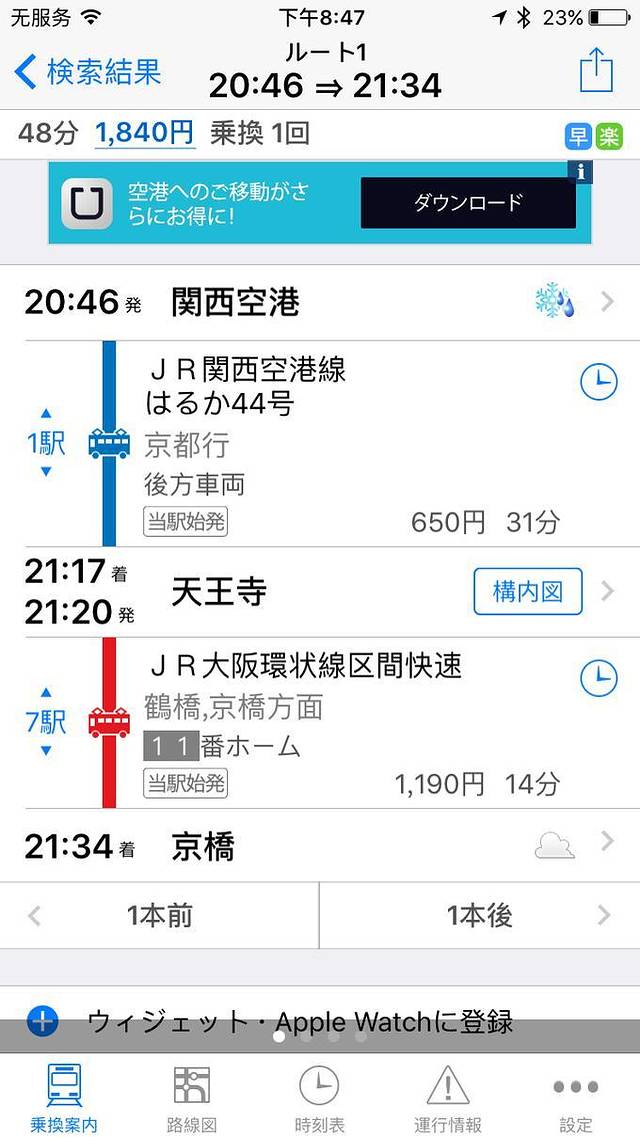Image resolution: width=640 pixels, height=1137 pixels.
Task: Show the later train with 1本後
Action: point(480,915)
